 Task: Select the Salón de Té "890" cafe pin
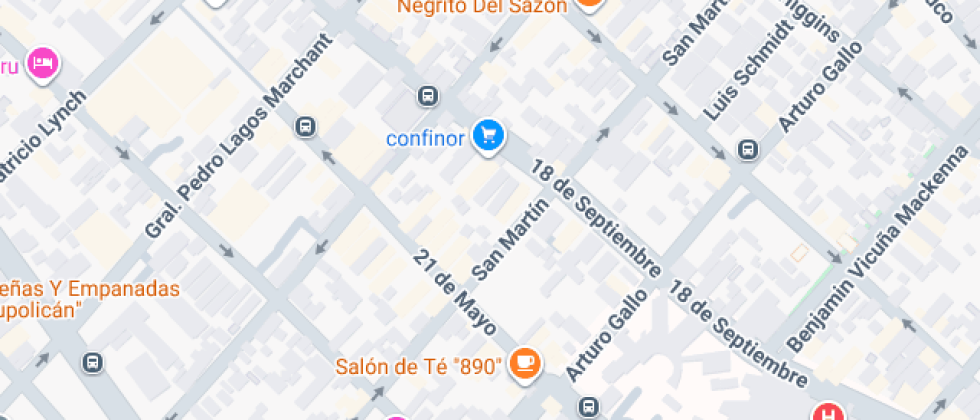(x=524, y=365)
